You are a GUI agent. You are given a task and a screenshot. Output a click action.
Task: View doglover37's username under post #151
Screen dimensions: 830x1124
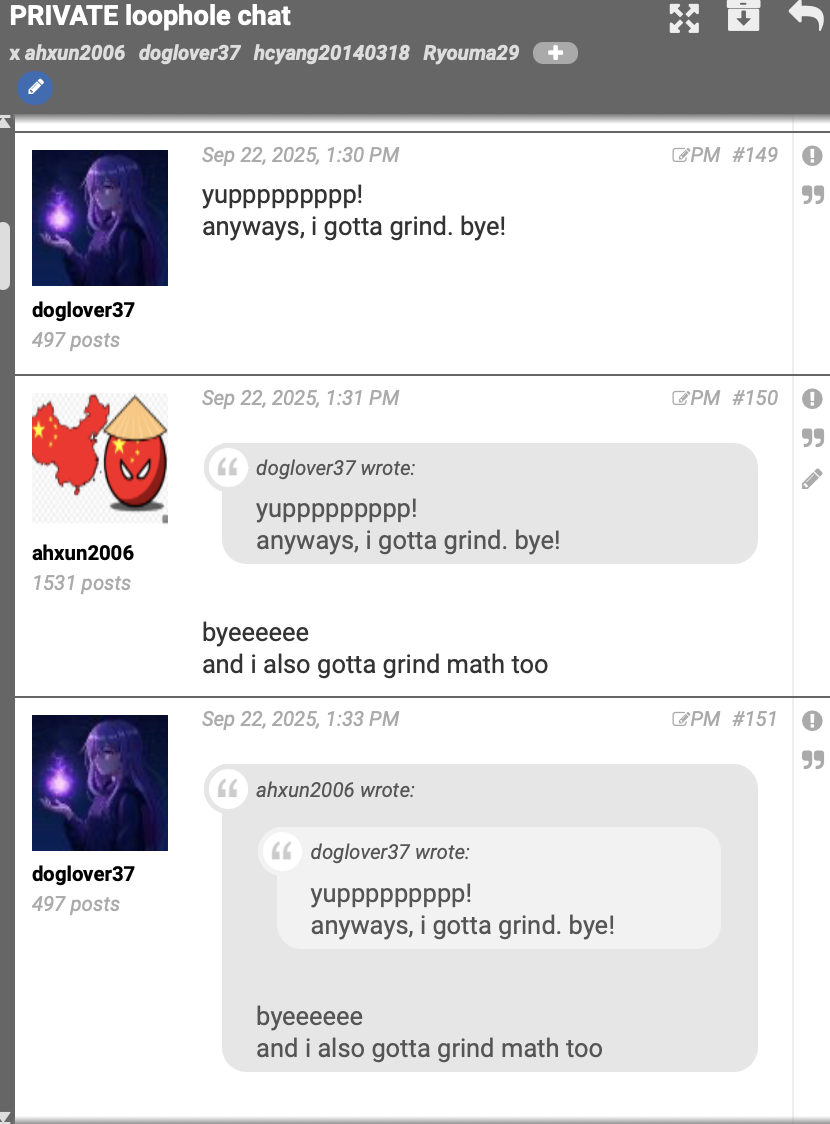coord(83,874)
